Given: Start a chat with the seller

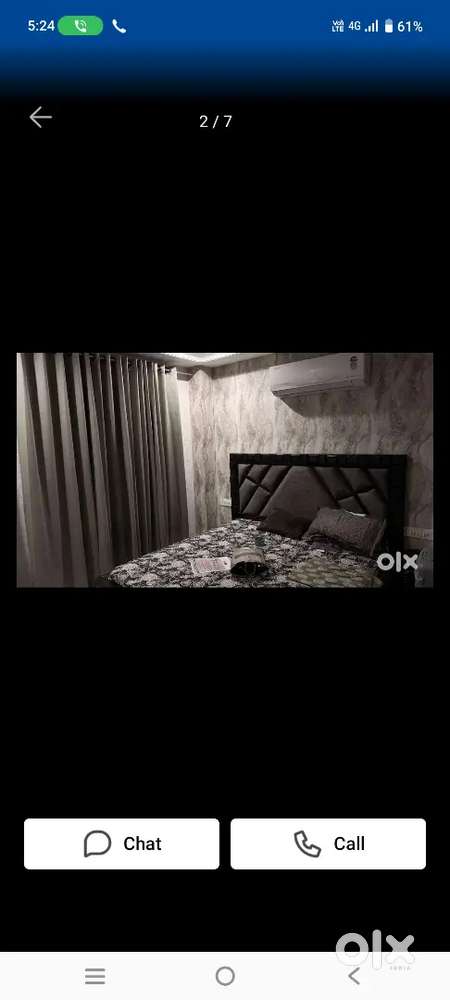Looking at the screenshot, I should [x=122, y=844].
